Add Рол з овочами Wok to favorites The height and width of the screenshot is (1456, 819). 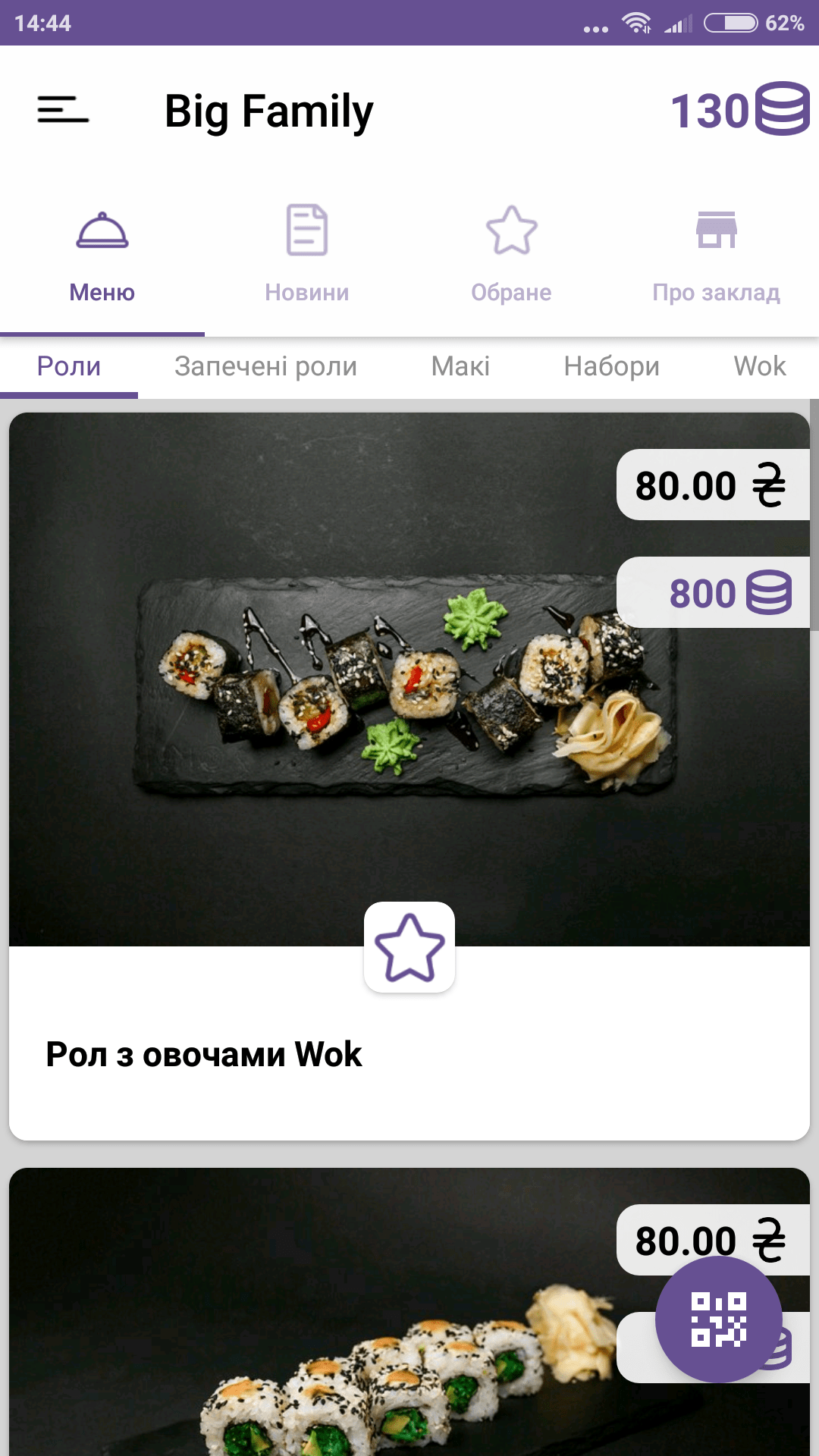point(409,947)
